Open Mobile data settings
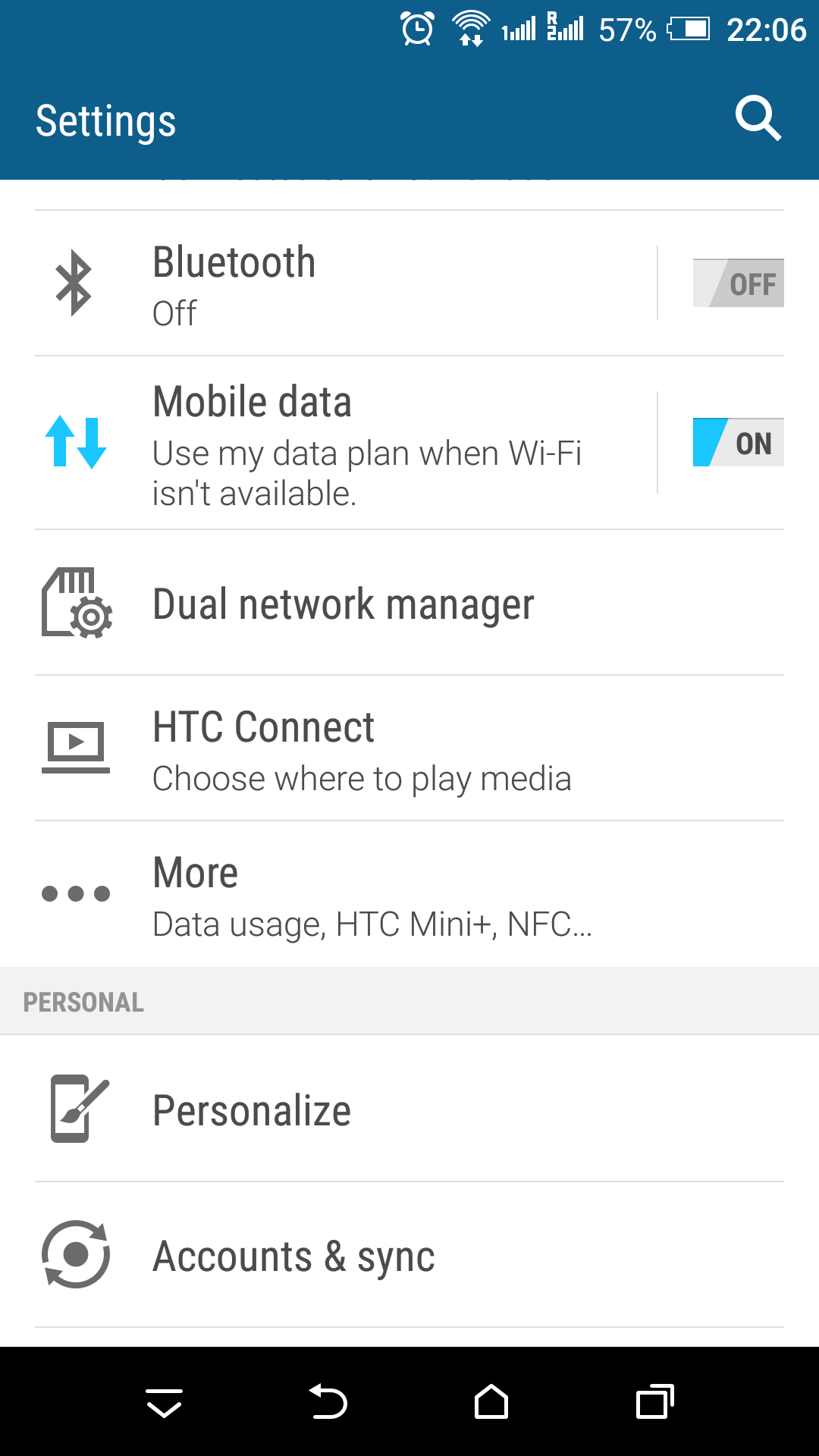Screen dimensions: 819x1456 (x=345, y=444)
